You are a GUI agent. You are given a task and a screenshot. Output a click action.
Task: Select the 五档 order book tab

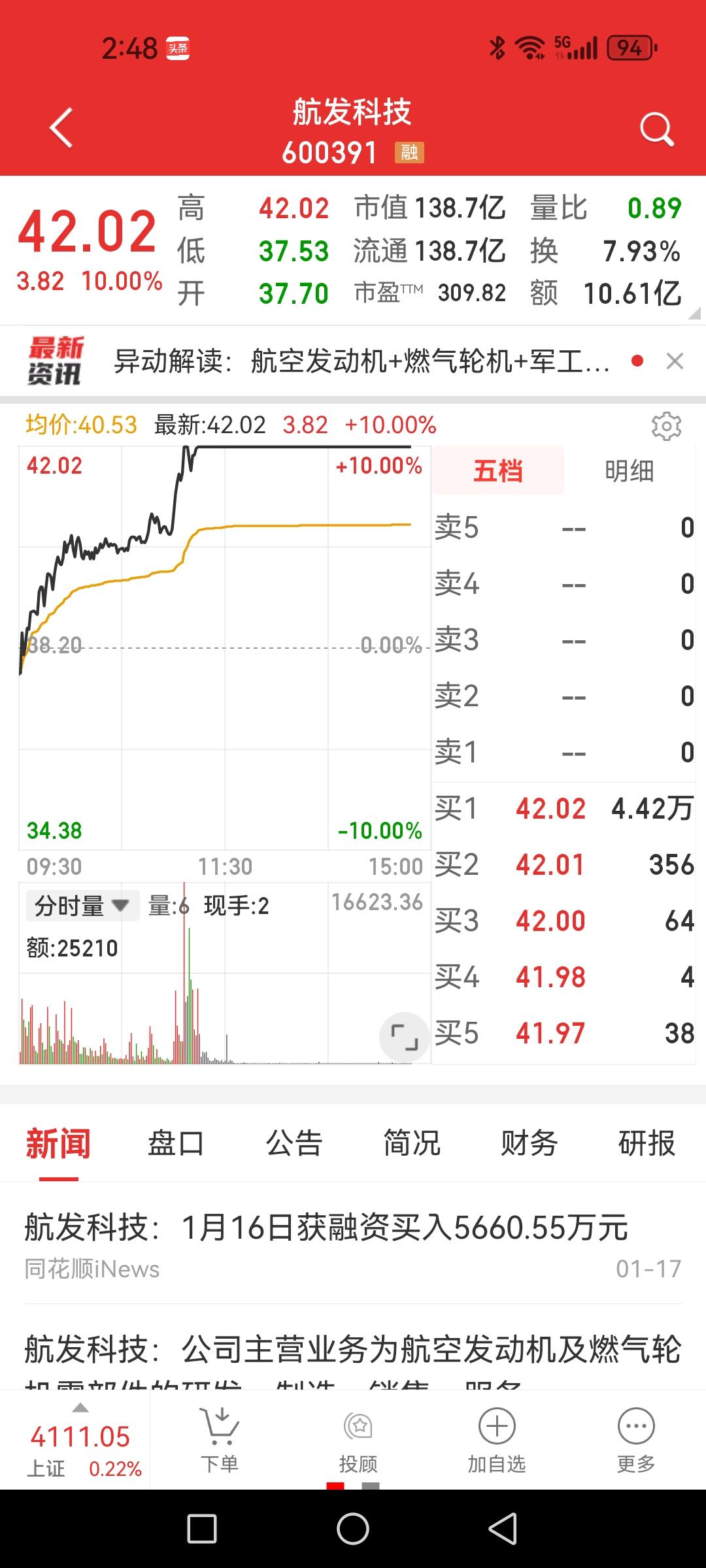point(498,471)
